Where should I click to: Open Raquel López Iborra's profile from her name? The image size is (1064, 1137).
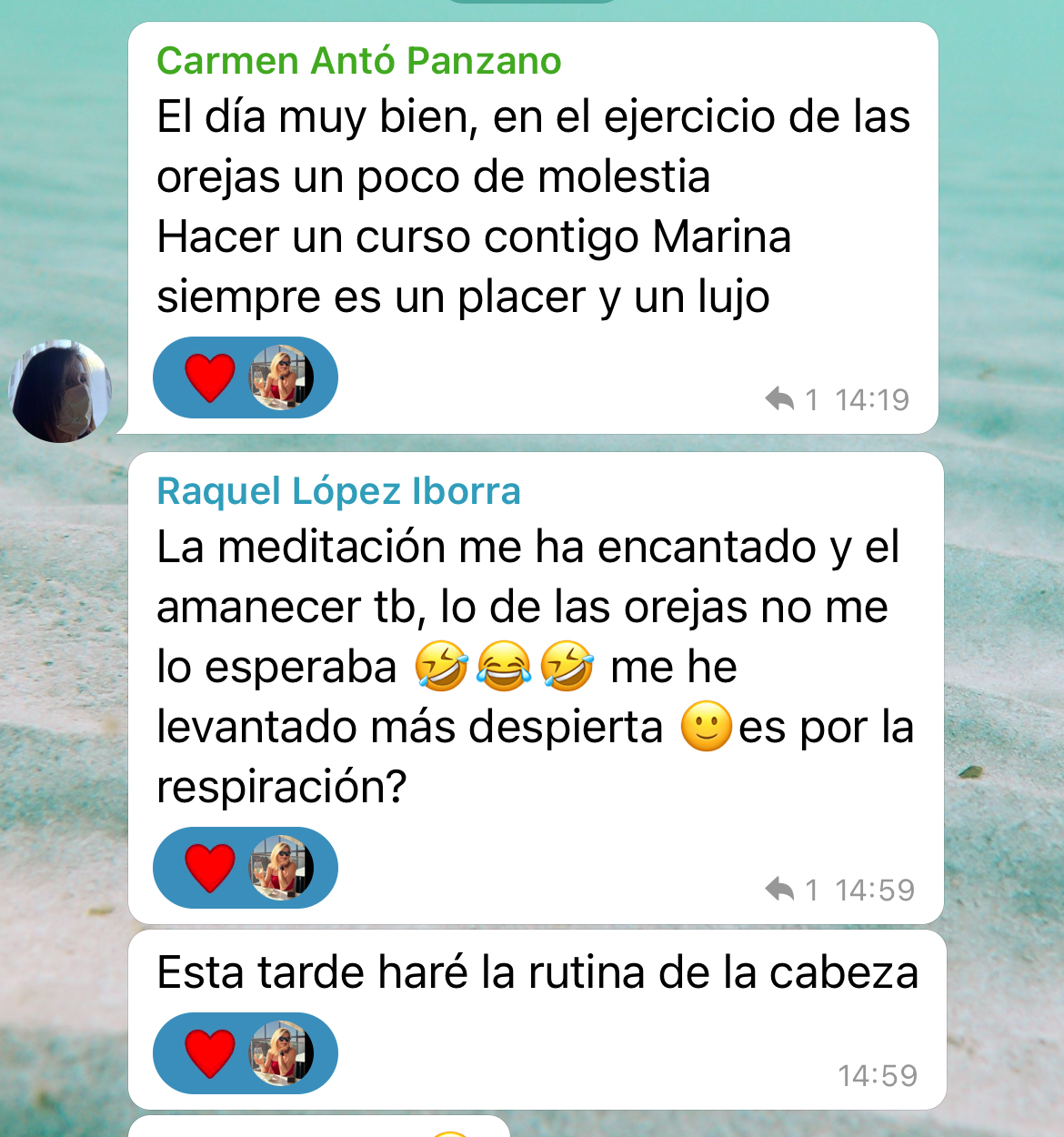pyautogui.click(x=338, y=491)
